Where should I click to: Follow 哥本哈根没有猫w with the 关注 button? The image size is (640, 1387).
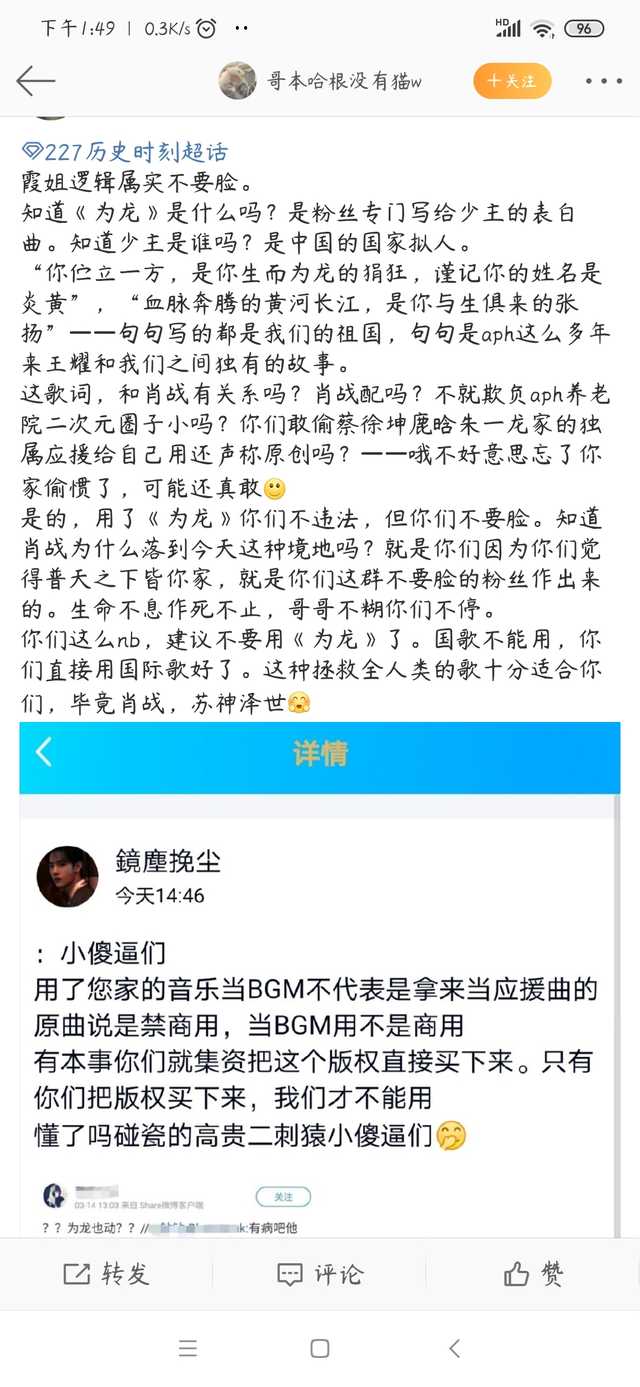click(512, 80)
